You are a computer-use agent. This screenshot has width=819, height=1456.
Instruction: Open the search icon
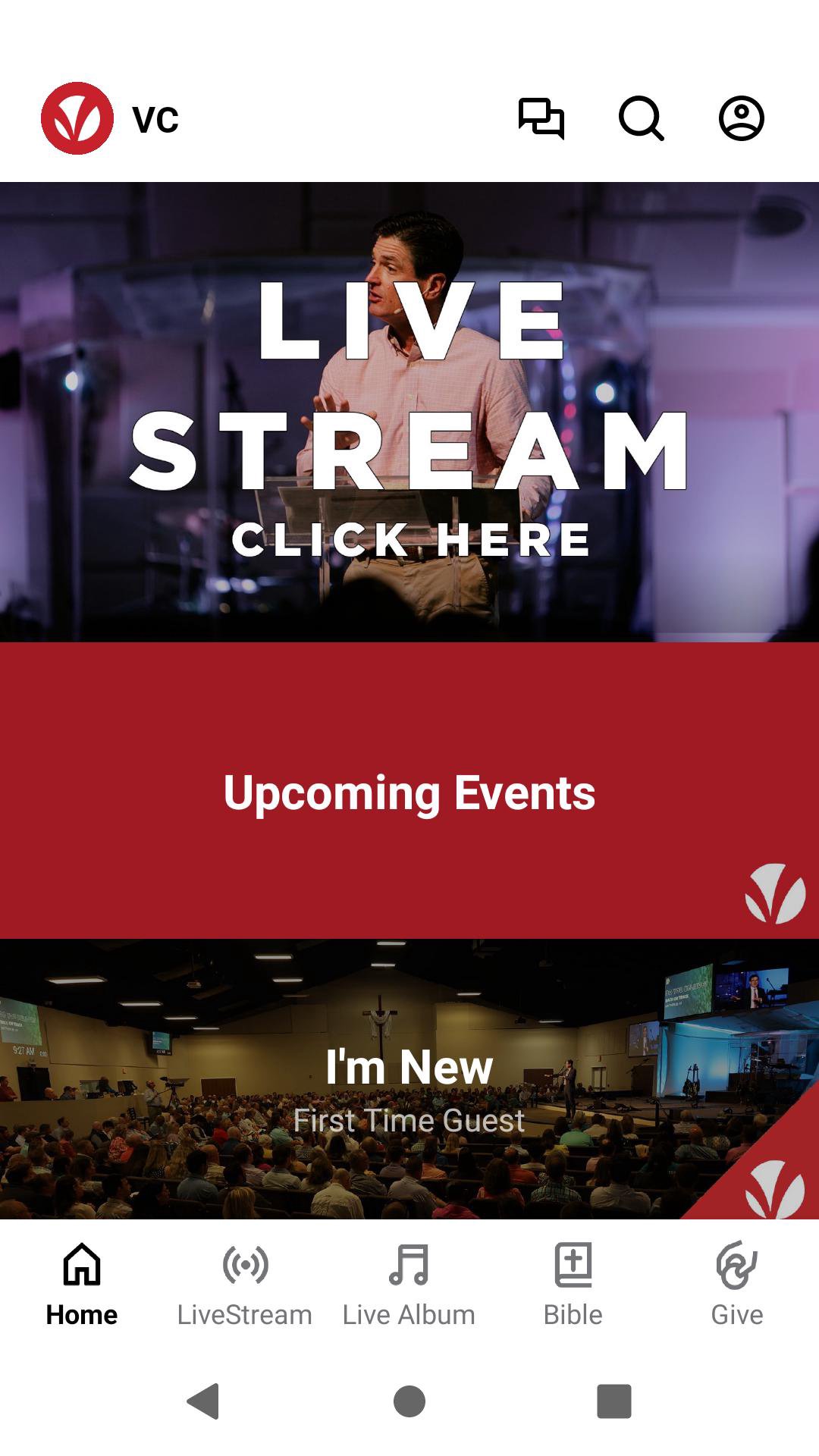pyautogui.click(x=641, y=118)
